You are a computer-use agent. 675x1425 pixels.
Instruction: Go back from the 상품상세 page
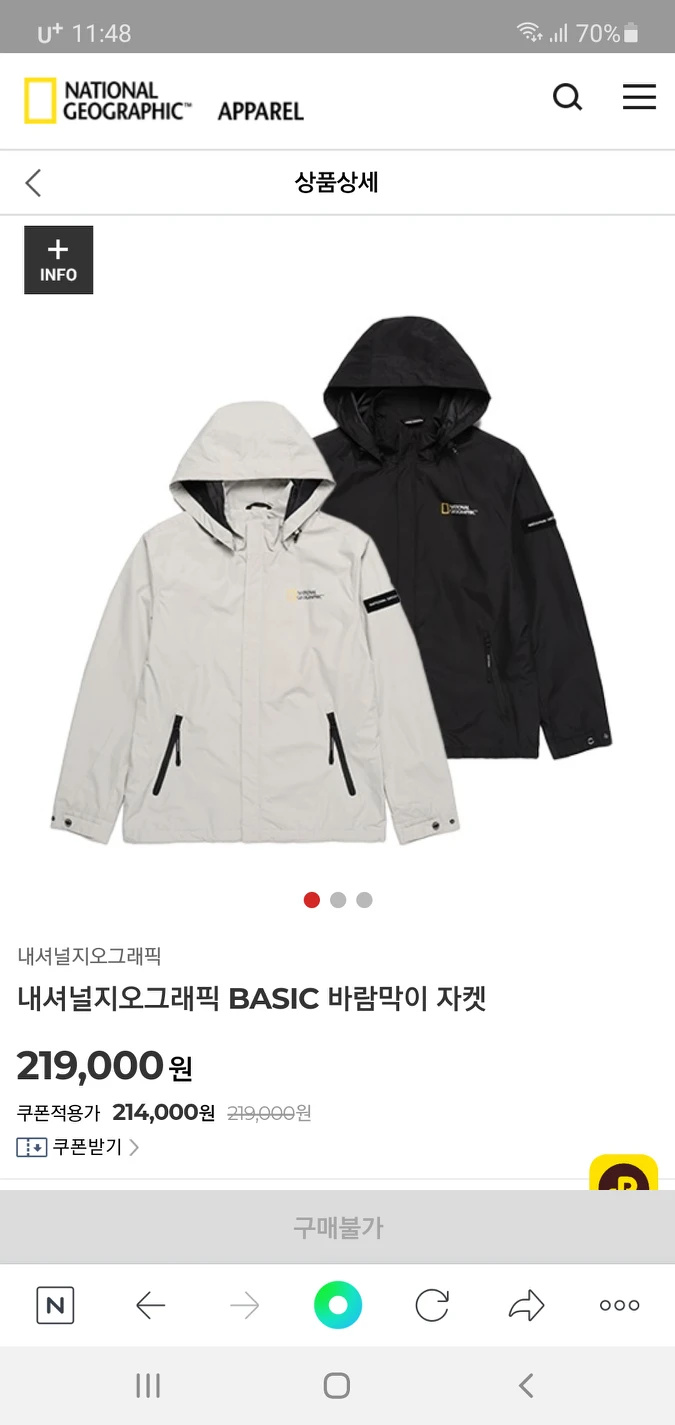pos(34,183)
